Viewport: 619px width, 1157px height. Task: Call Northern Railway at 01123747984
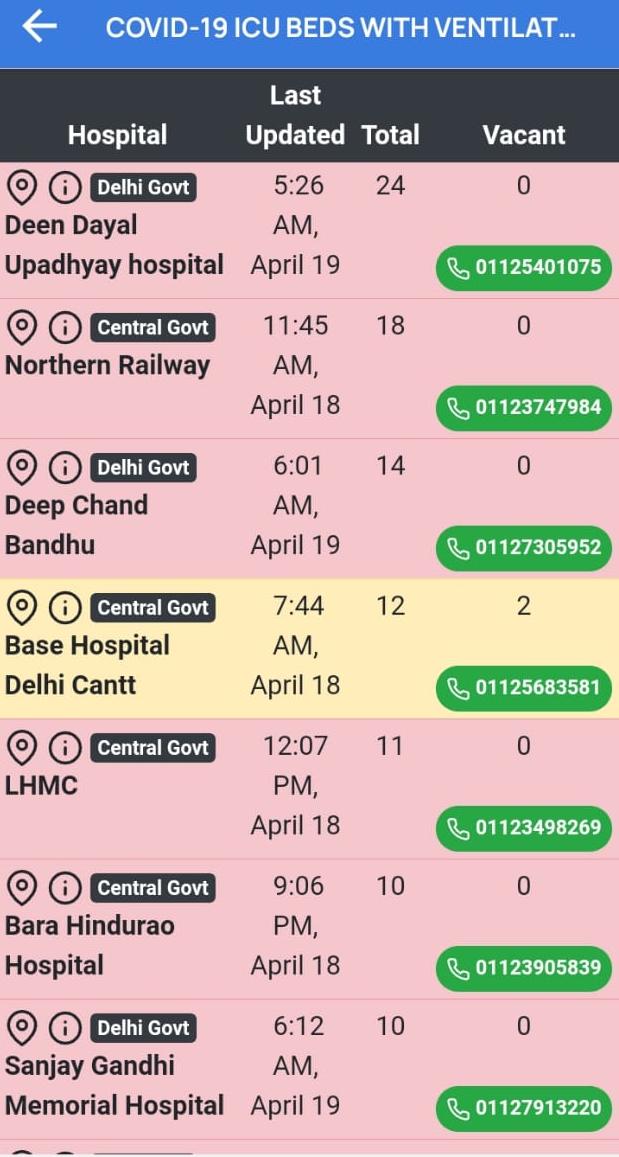click(x=523, y=407)
